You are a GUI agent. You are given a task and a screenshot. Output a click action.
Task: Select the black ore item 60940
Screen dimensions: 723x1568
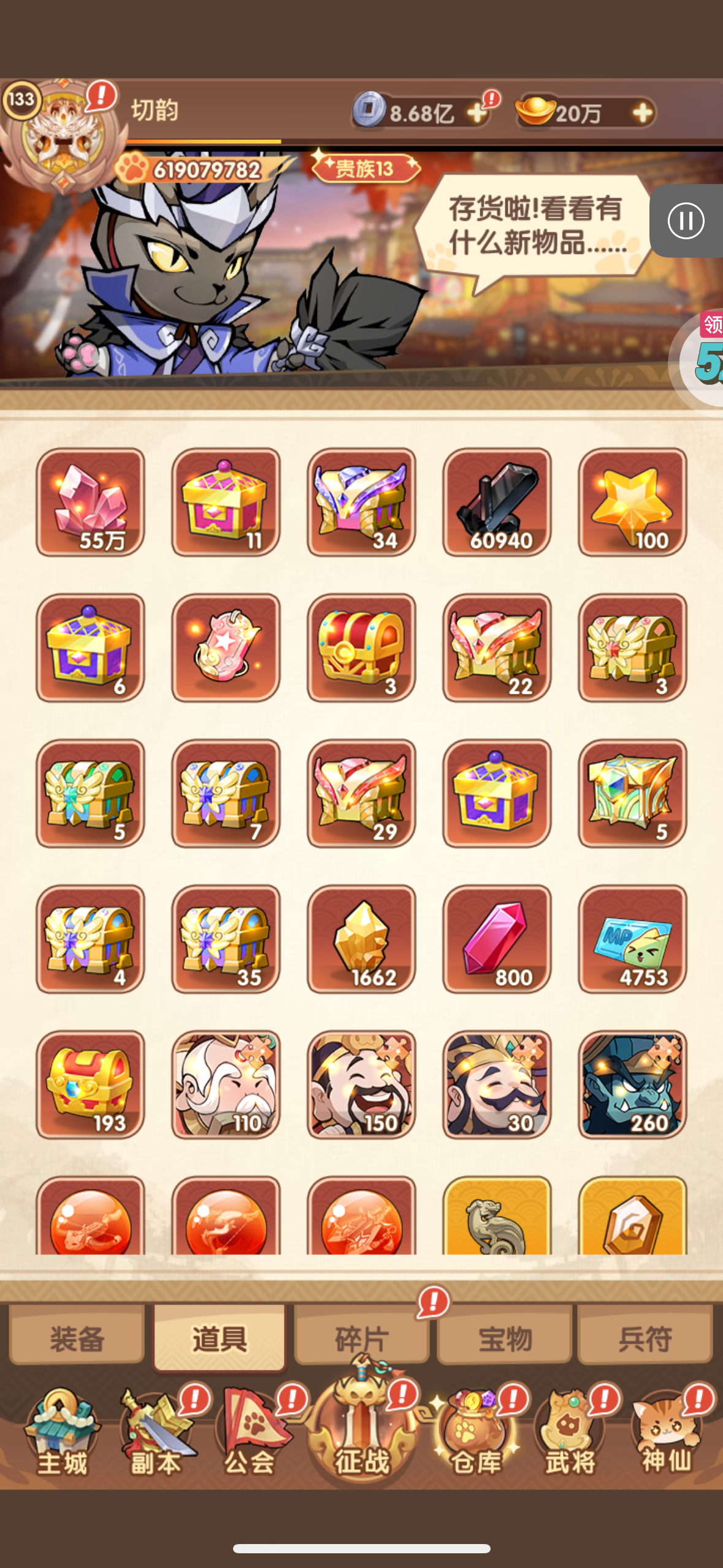coord(497,502)
